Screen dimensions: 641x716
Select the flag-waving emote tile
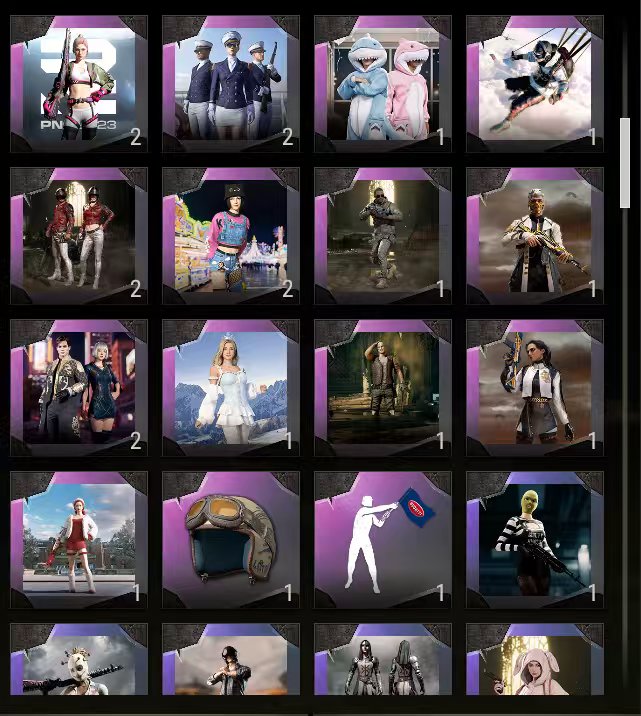(x=383, y=540)
